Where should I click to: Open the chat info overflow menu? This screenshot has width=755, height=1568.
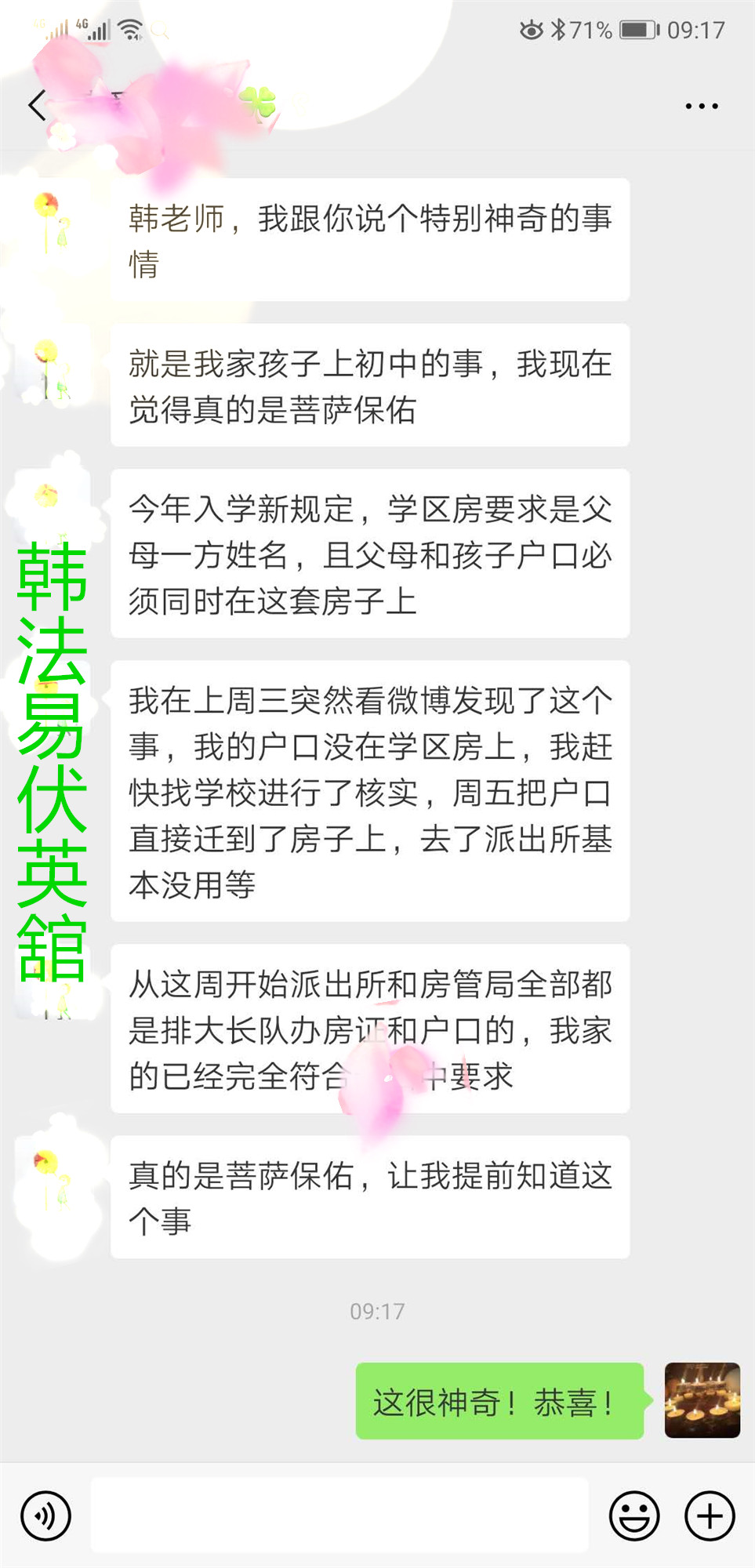[x=701, y=106]
